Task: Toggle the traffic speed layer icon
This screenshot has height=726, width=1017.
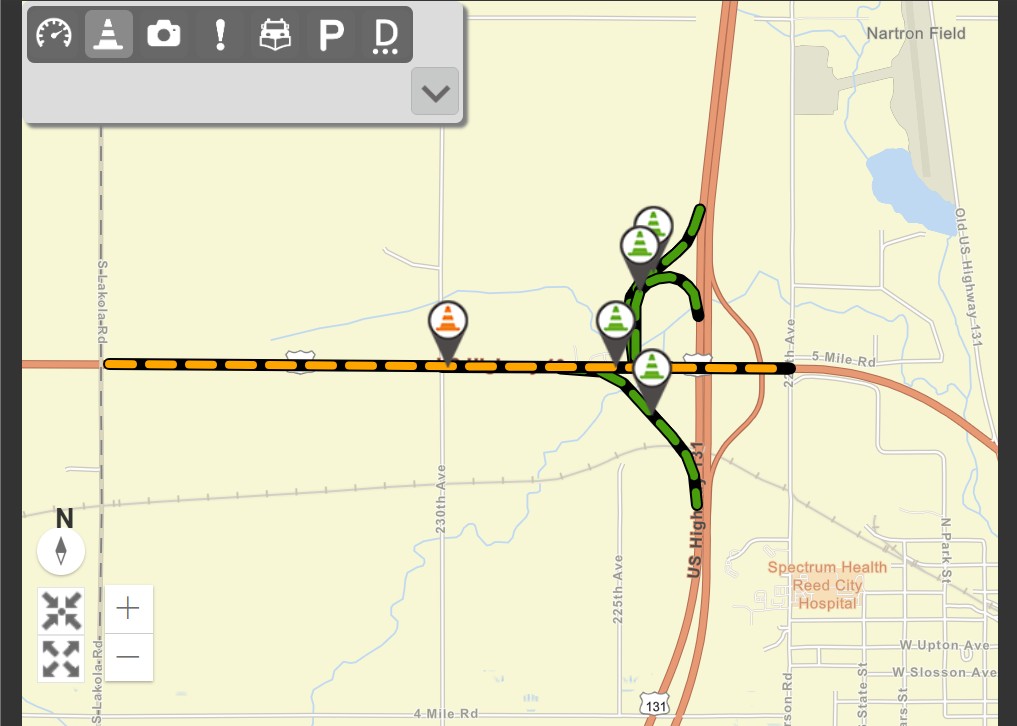Action: [x=54, y=35]
